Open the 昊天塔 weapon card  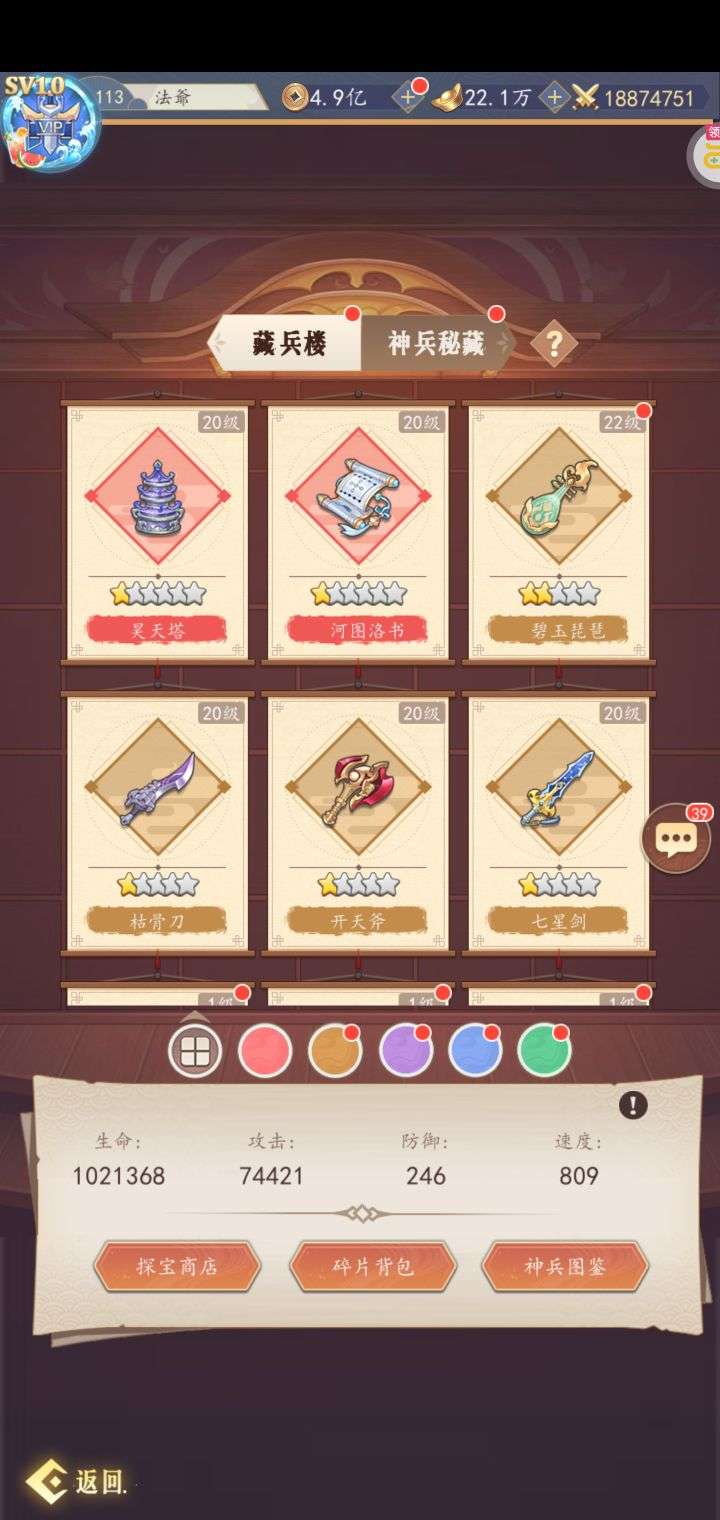(x=157, y=532)
